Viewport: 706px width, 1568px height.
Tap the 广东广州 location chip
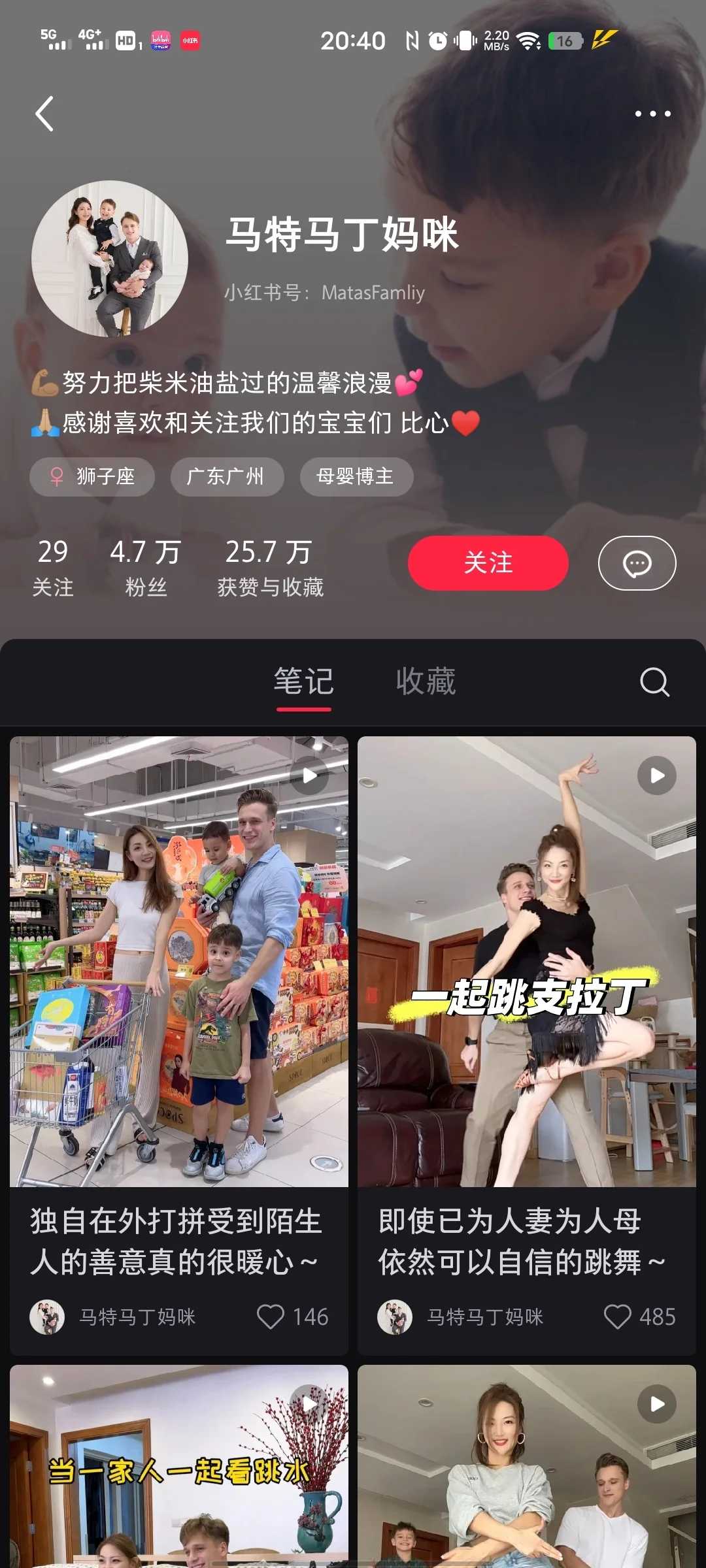(226, 477)
